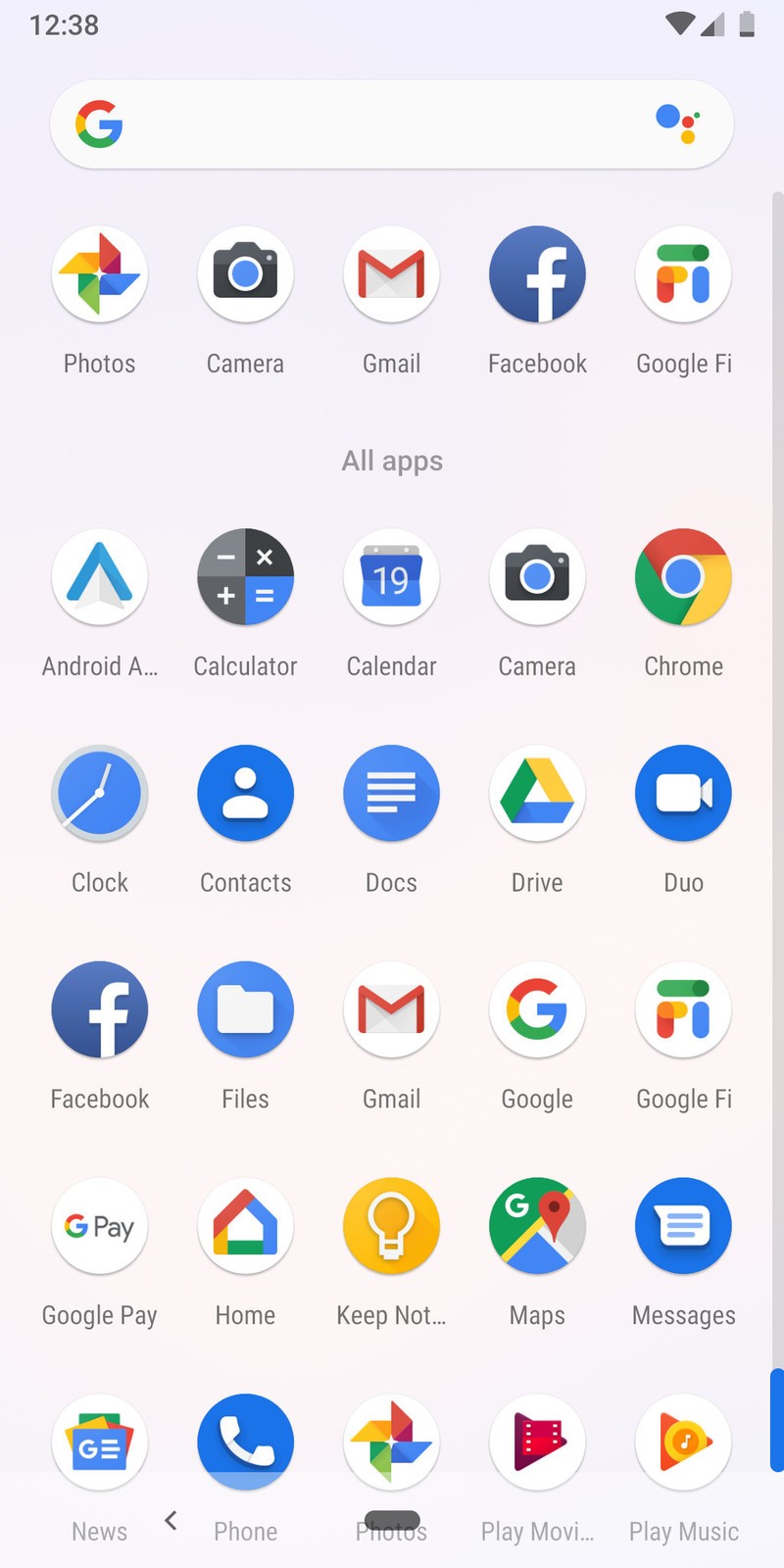This screenshot has height=1568, width=784.
Task: Launch Google Pay
Action: [99, 1227]
